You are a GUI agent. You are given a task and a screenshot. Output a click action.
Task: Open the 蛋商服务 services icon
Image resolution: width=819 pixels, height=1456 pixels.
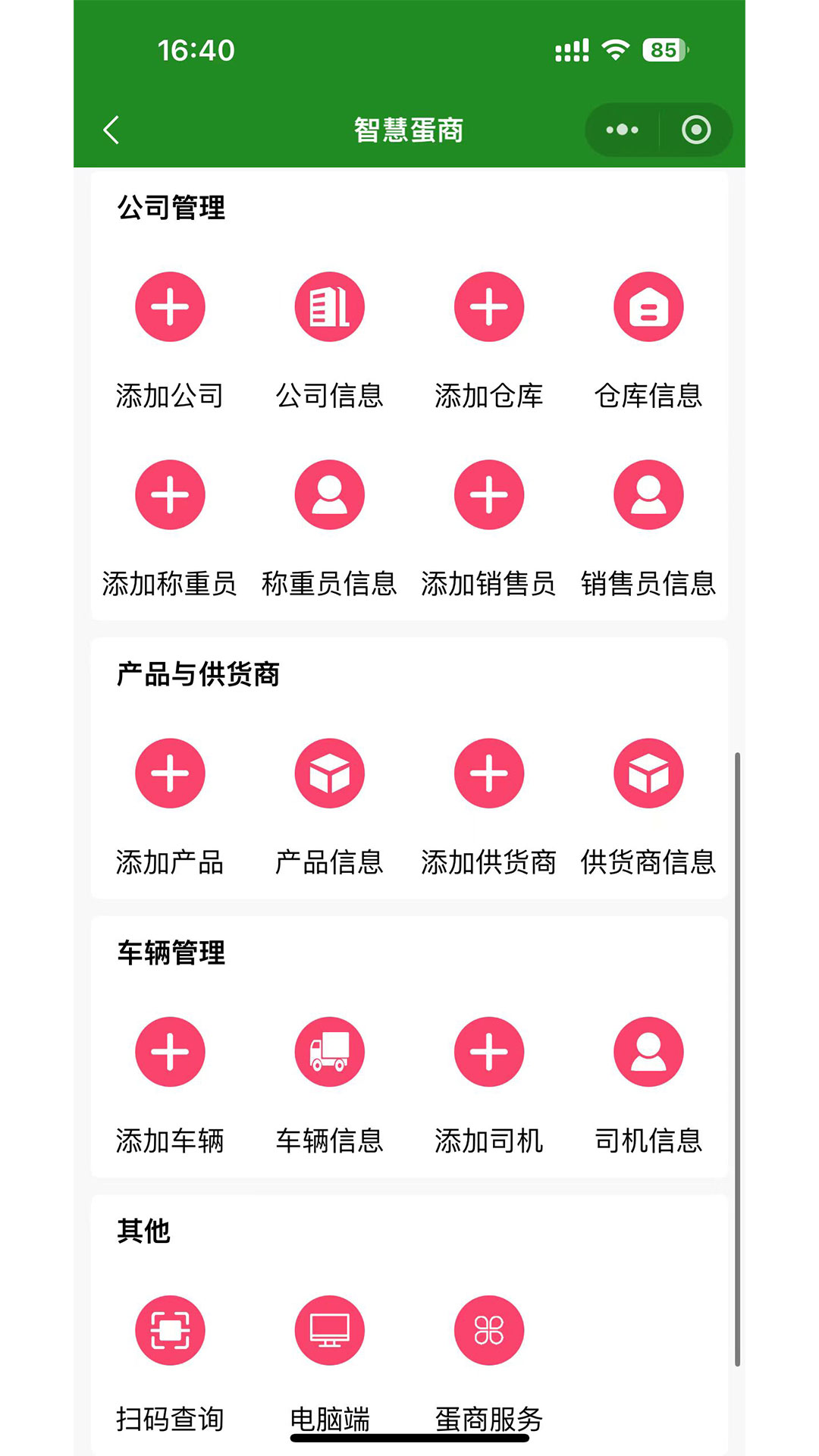489,1330
